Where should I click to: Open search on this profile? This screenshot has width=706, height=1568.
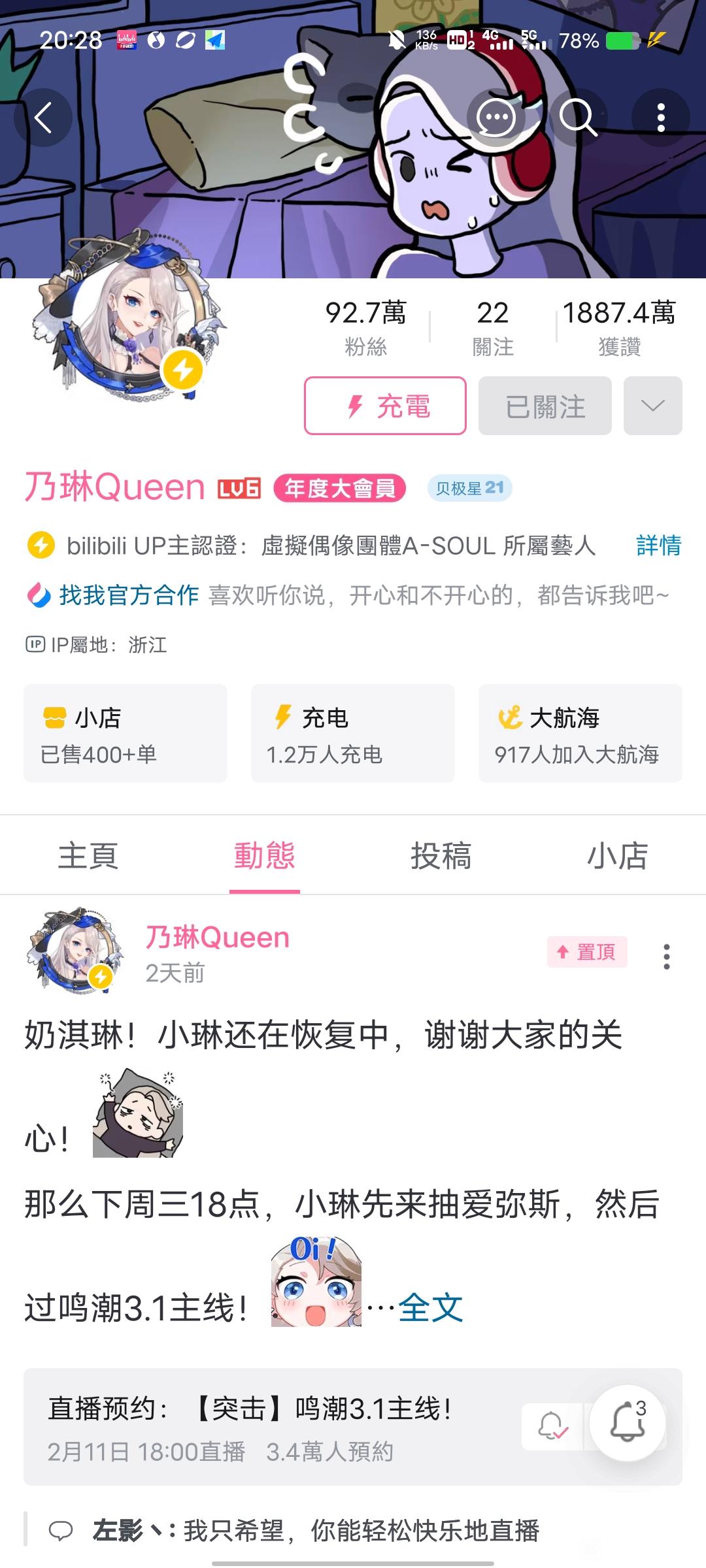click(x=578, y=118)
